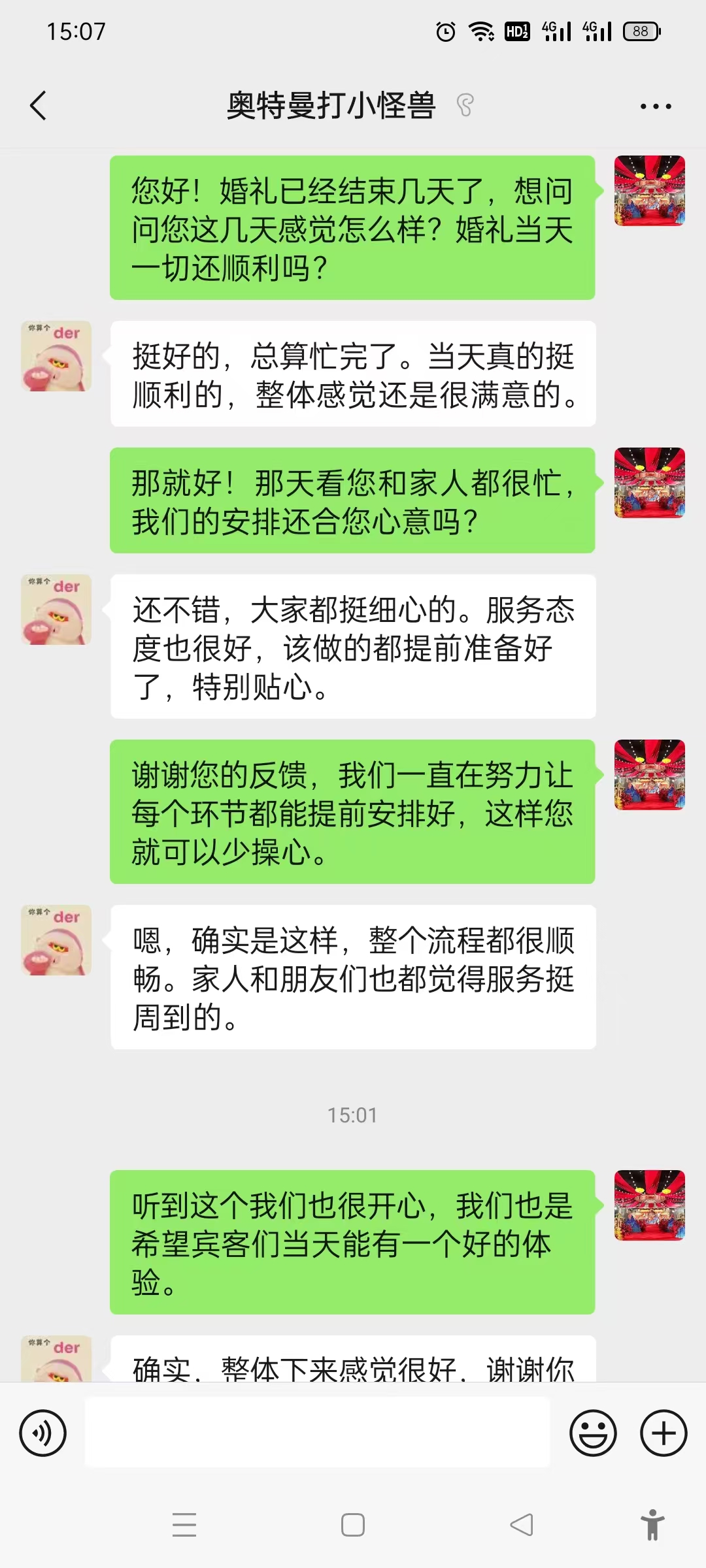Open the emoji sticker panel
This screenshot has height=1568, width=706.
tap(593, 1433)
